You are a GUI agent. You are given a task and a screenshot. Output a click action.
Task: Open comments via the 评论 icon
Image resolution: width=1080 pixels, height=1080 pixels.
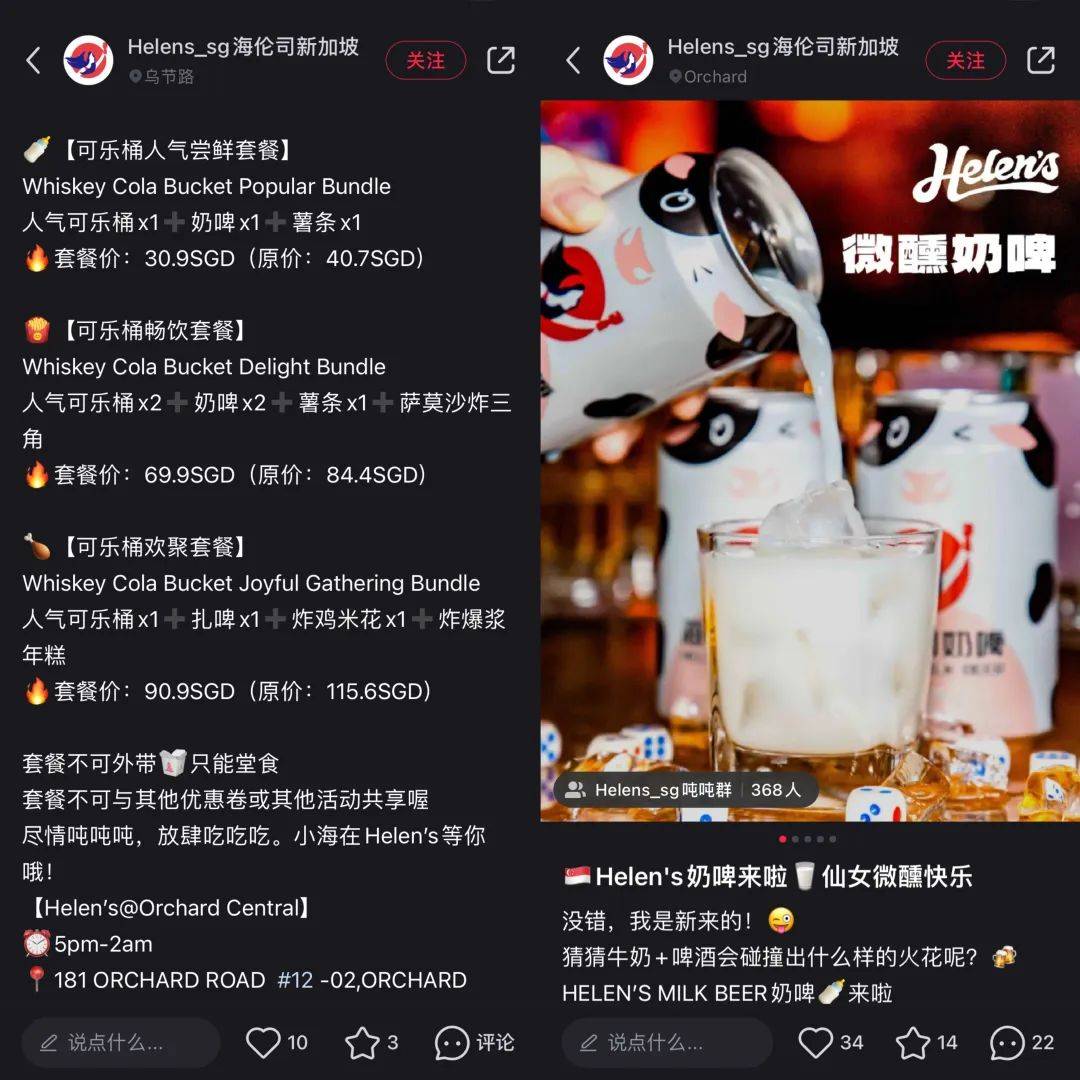pos(453,1043)
